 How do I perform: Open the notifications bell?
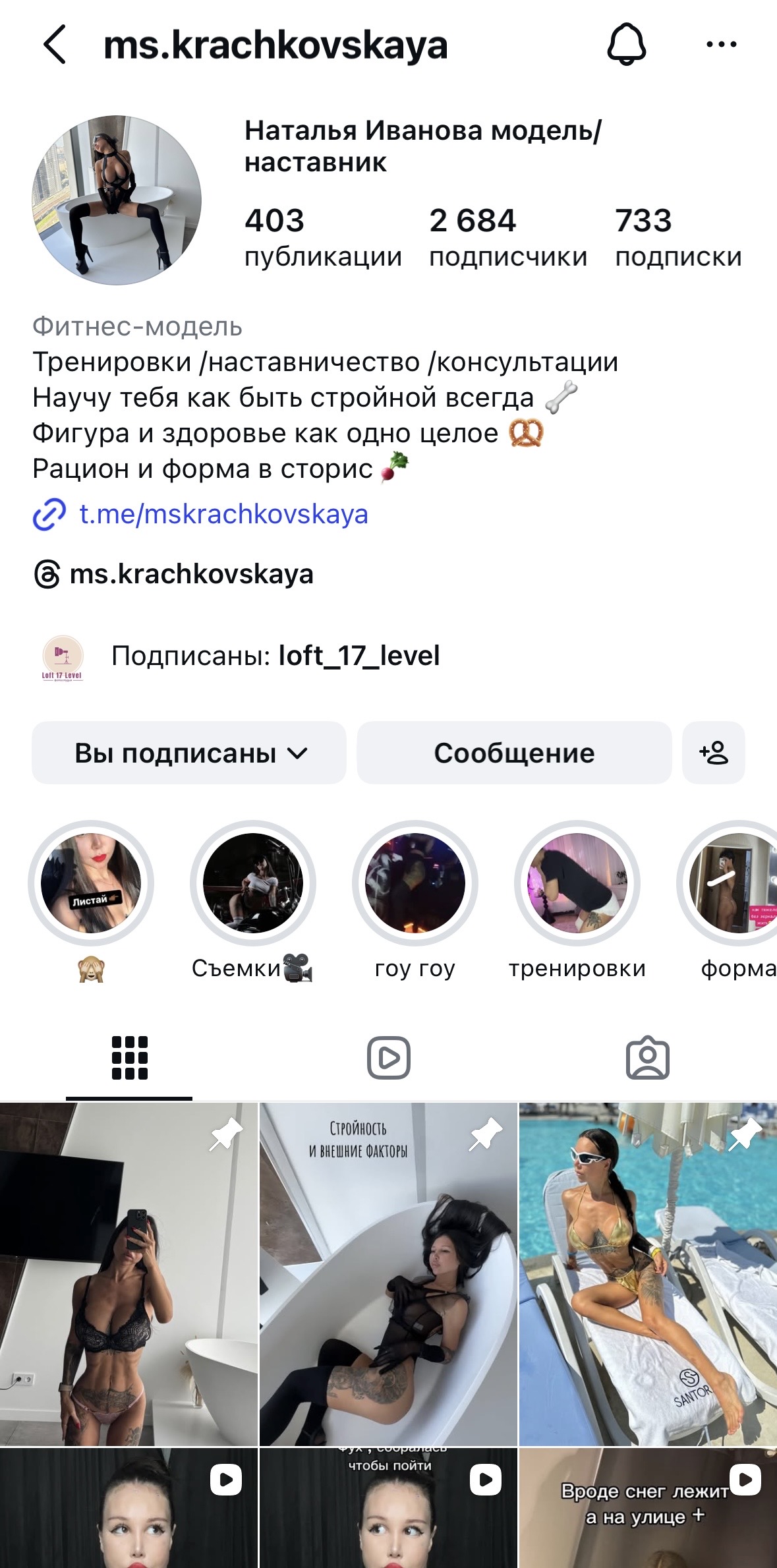point(626,45)
